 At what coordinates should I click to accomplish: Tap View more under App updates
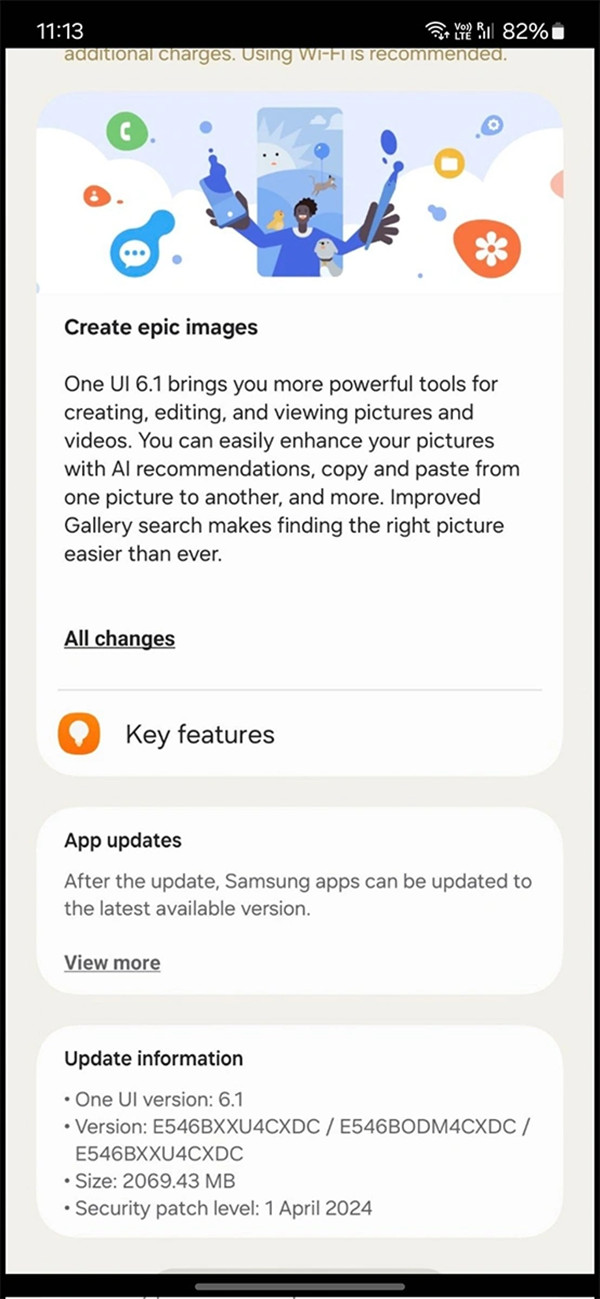112,963
